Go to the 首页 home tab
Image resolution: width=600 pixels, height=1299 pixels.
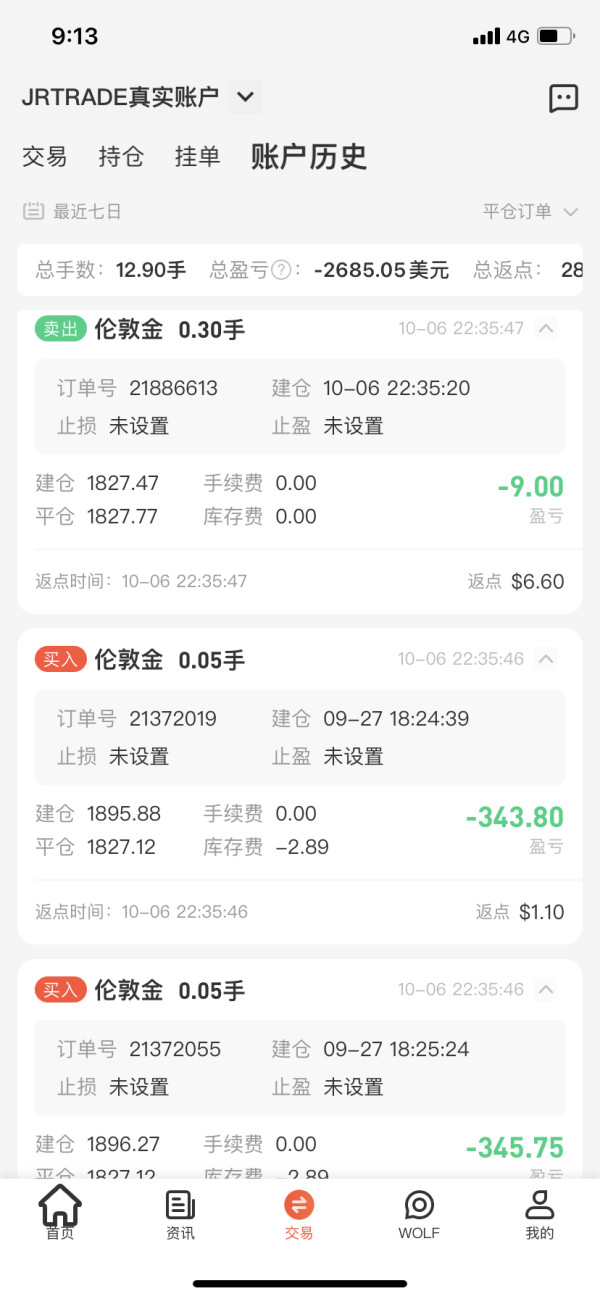pyautogui.click(x=60, y=1212)
